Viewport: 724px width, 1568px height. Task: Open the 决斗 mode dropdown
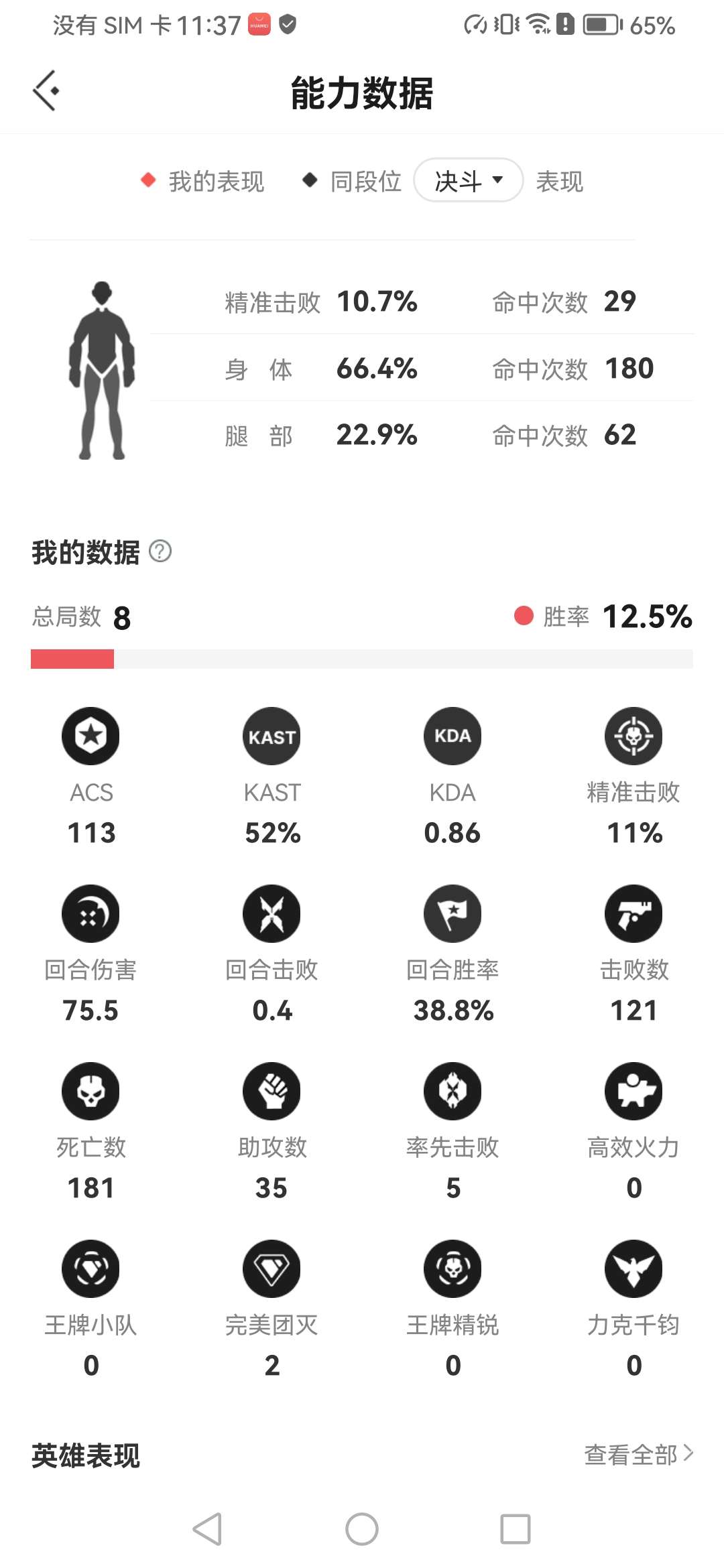468,180
